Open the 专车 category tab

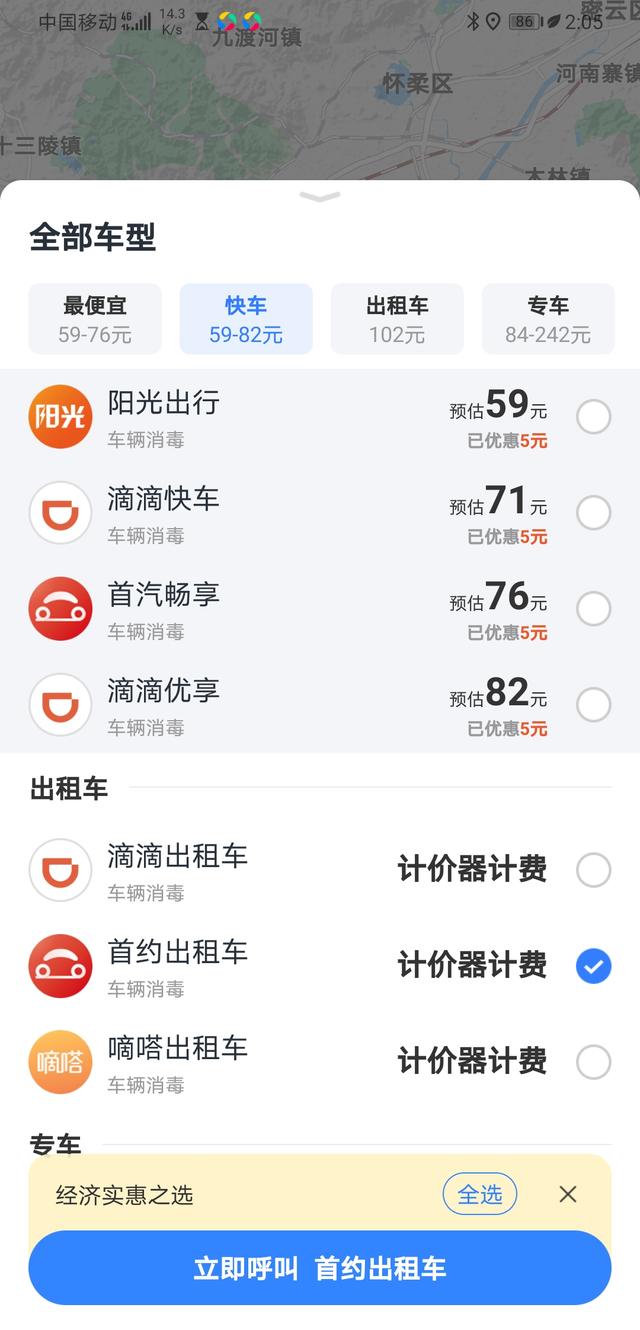tap(548, 319)
